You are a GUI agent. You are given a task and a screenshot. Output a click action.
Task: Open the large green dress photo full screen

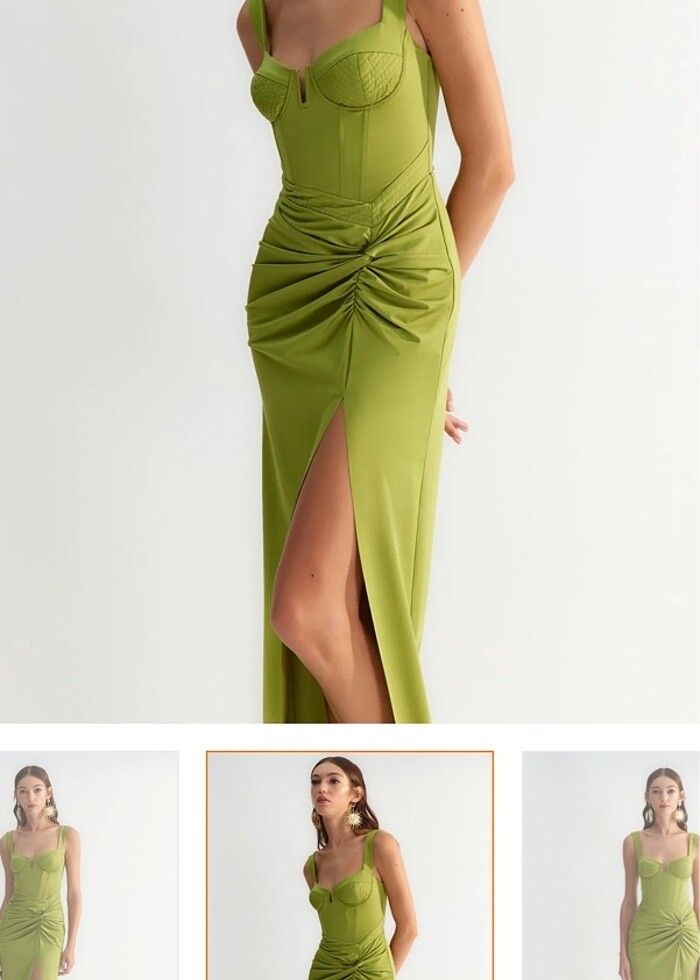point(350,360)
